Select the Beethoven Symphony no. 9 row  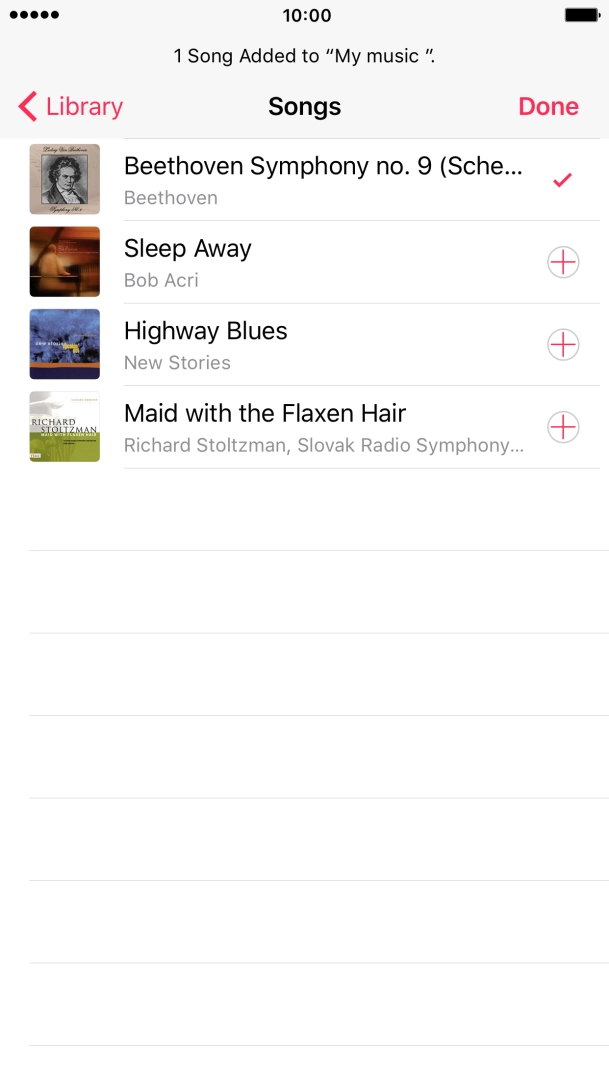322,180
